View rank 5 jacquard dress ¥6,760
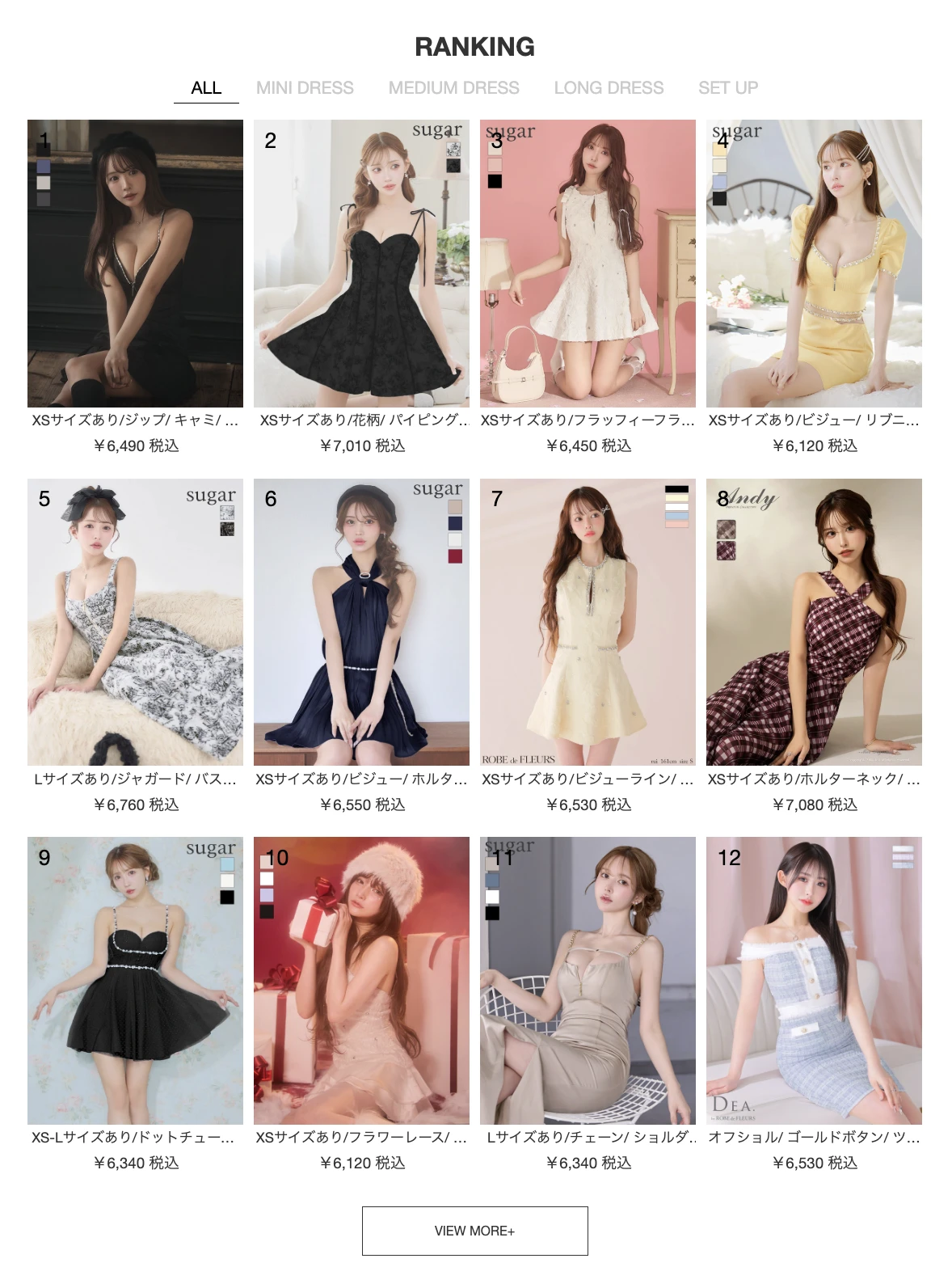 click(135, 622)
